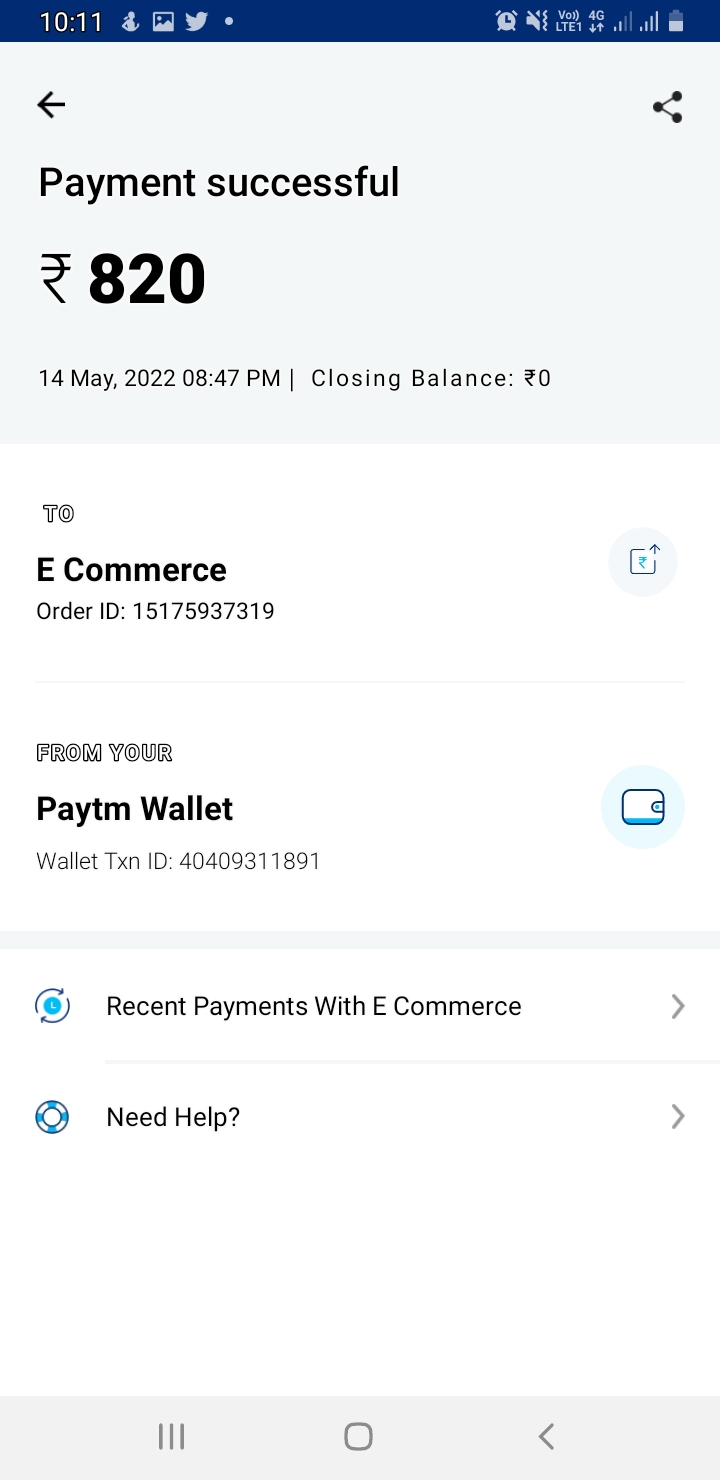Go to the system home screen
The height and width of the screenshot is (1480, 720).
tap(358, 1437)
